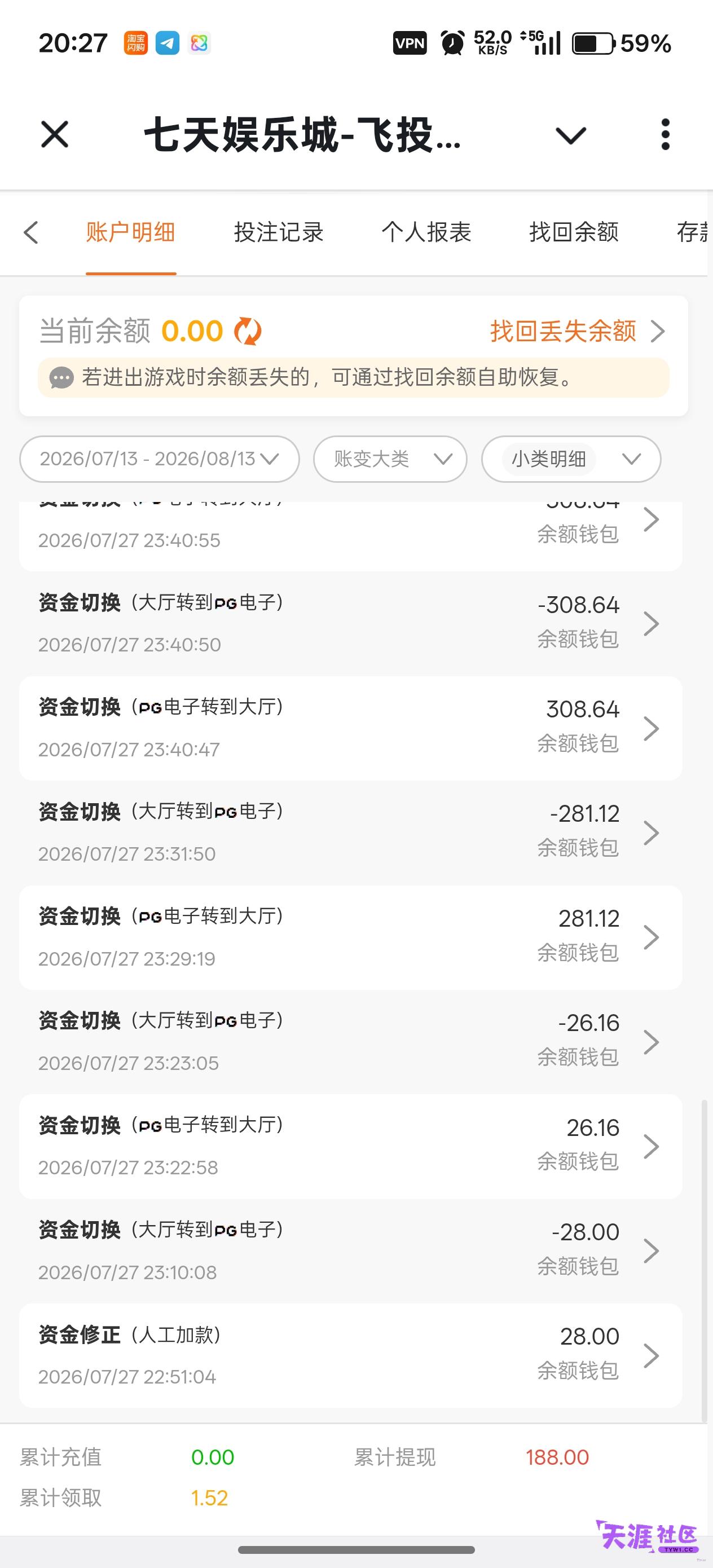Open the date range dropdown
The height and width of the screenshot is (1568, 713).
tap(160, 459)
